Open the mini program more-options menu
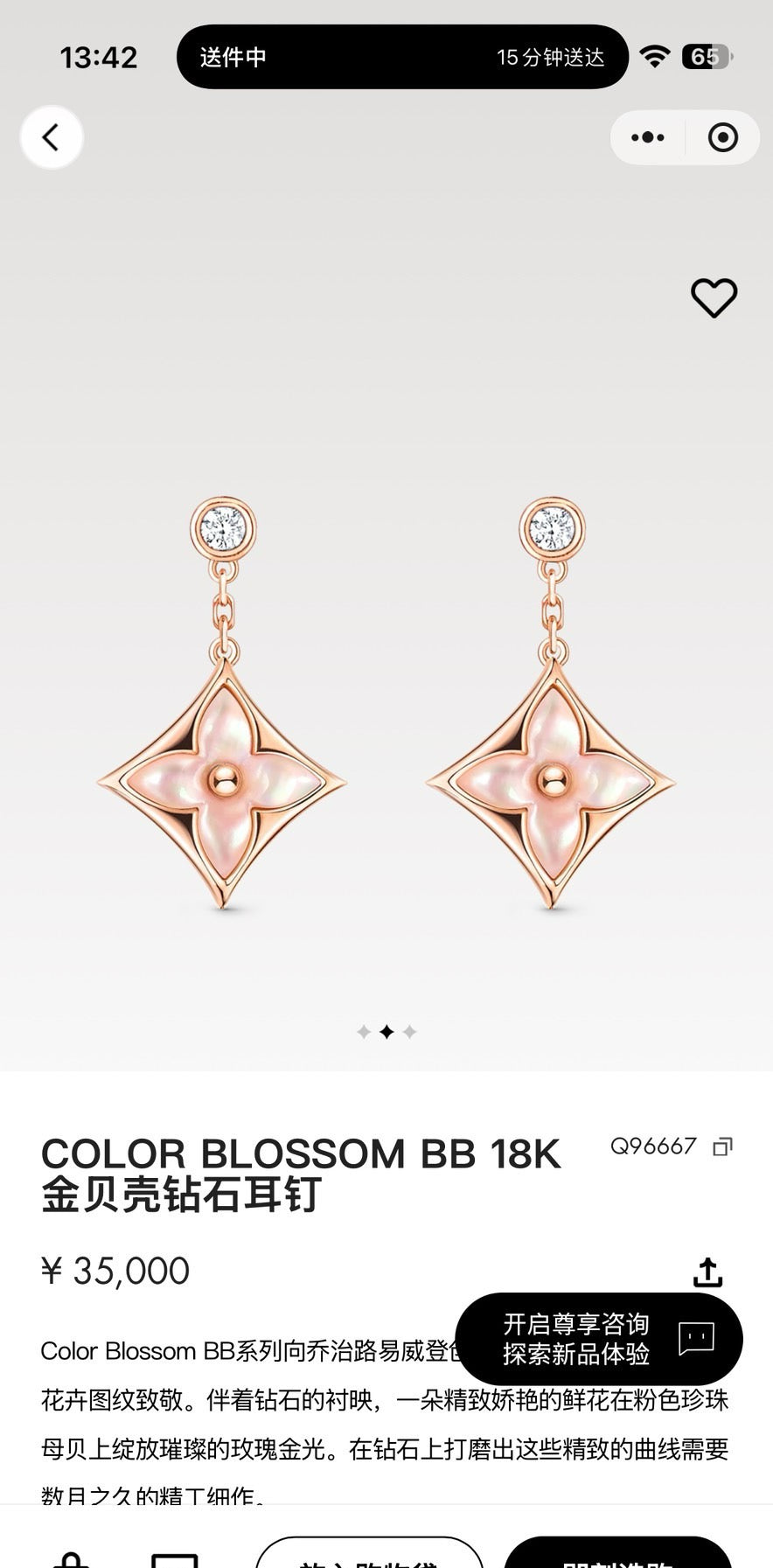Image resolution: width=773 pixels, height=1568 pixels. pos(648,137)
